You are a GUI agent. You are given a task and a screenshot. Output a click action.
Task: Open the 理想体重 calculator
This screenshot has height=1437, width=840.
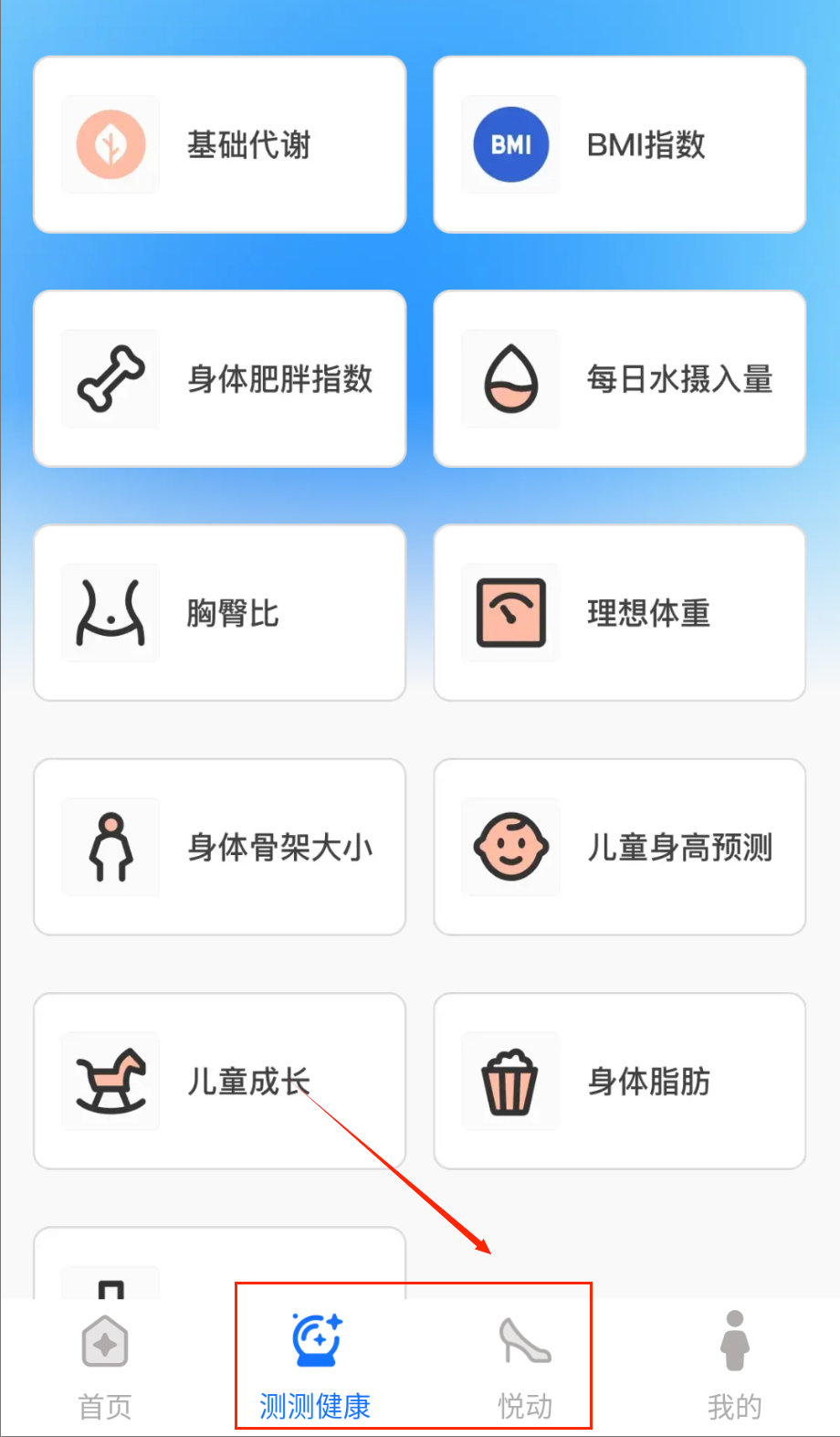click(x=619, y=612)
